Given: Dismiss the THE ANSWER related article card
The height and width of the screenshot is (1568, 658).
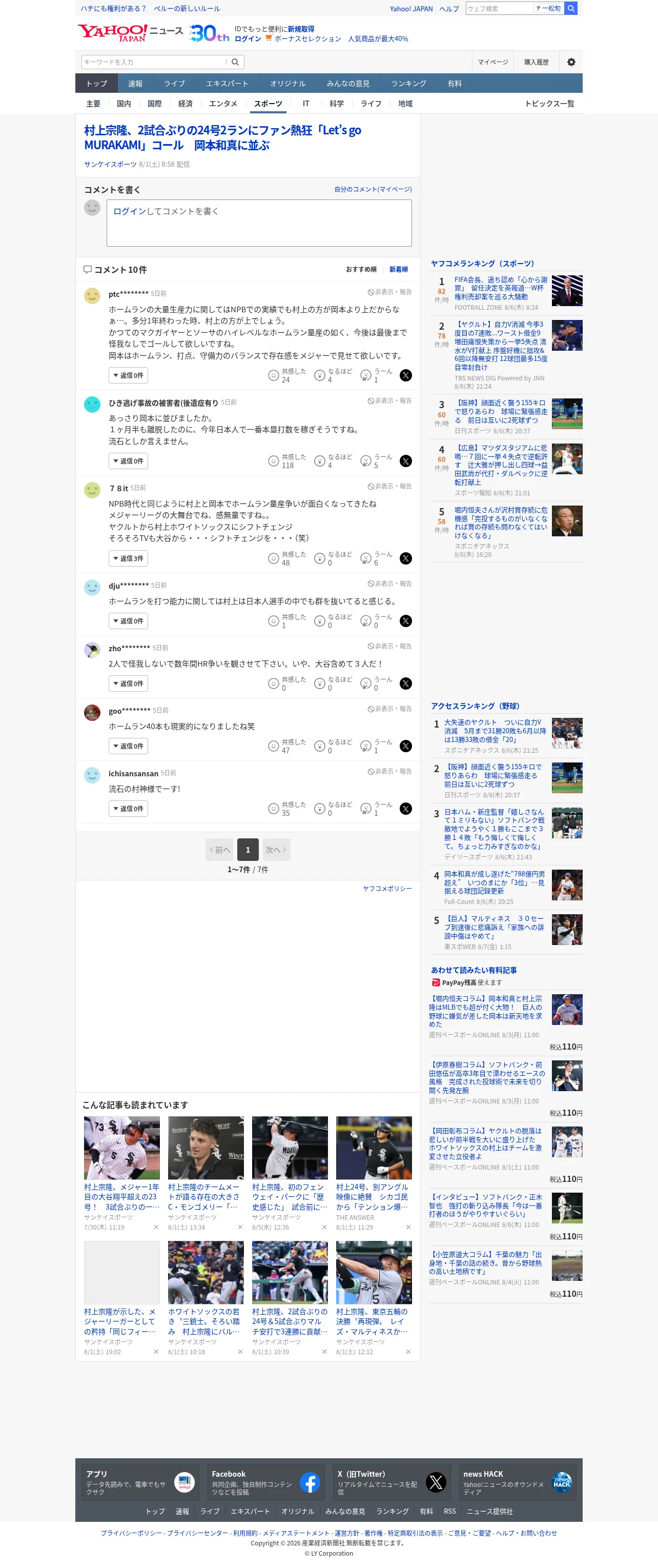Looking at the screenshot, I should [x=408, y=1227].
